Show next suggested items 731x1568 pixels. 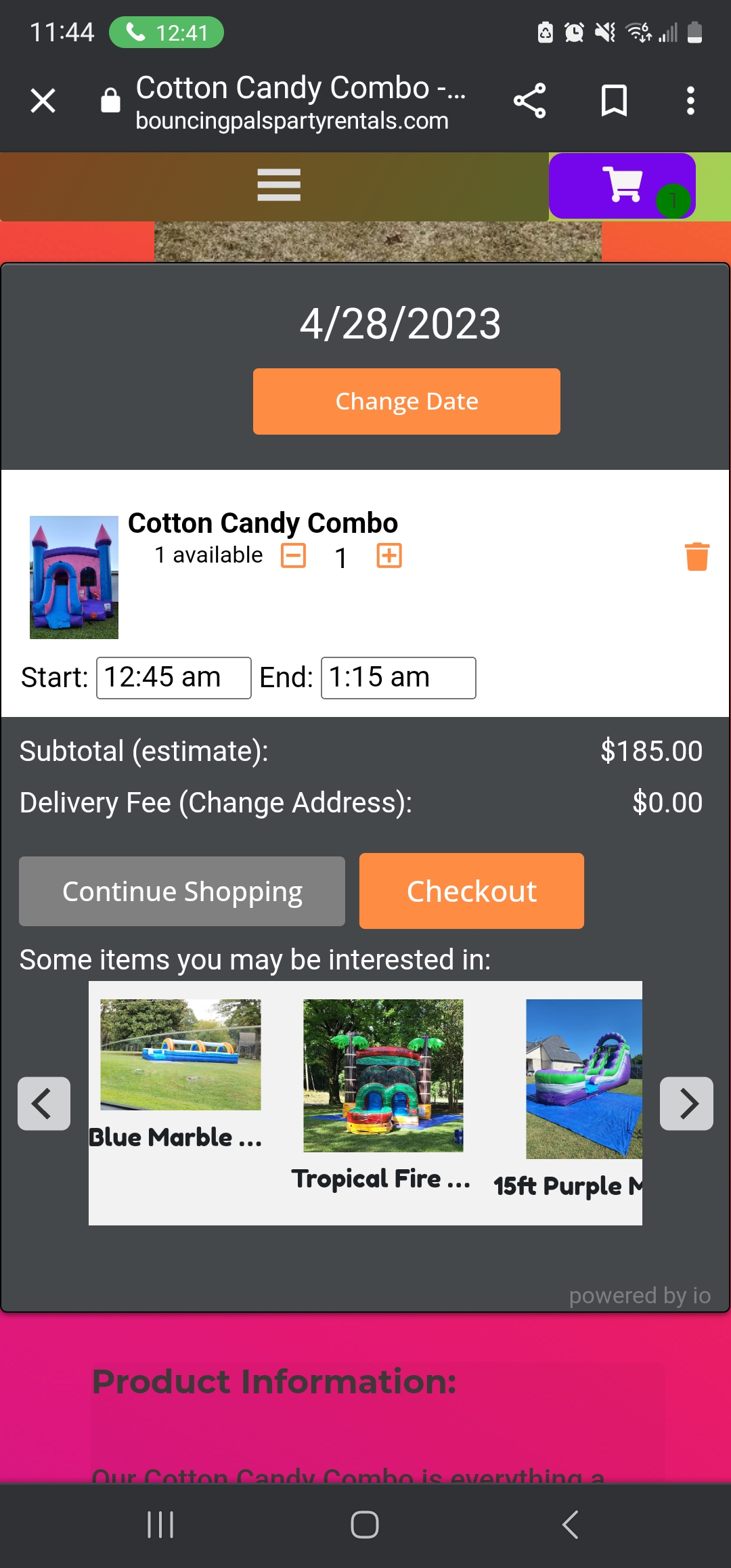(686, 1104)
